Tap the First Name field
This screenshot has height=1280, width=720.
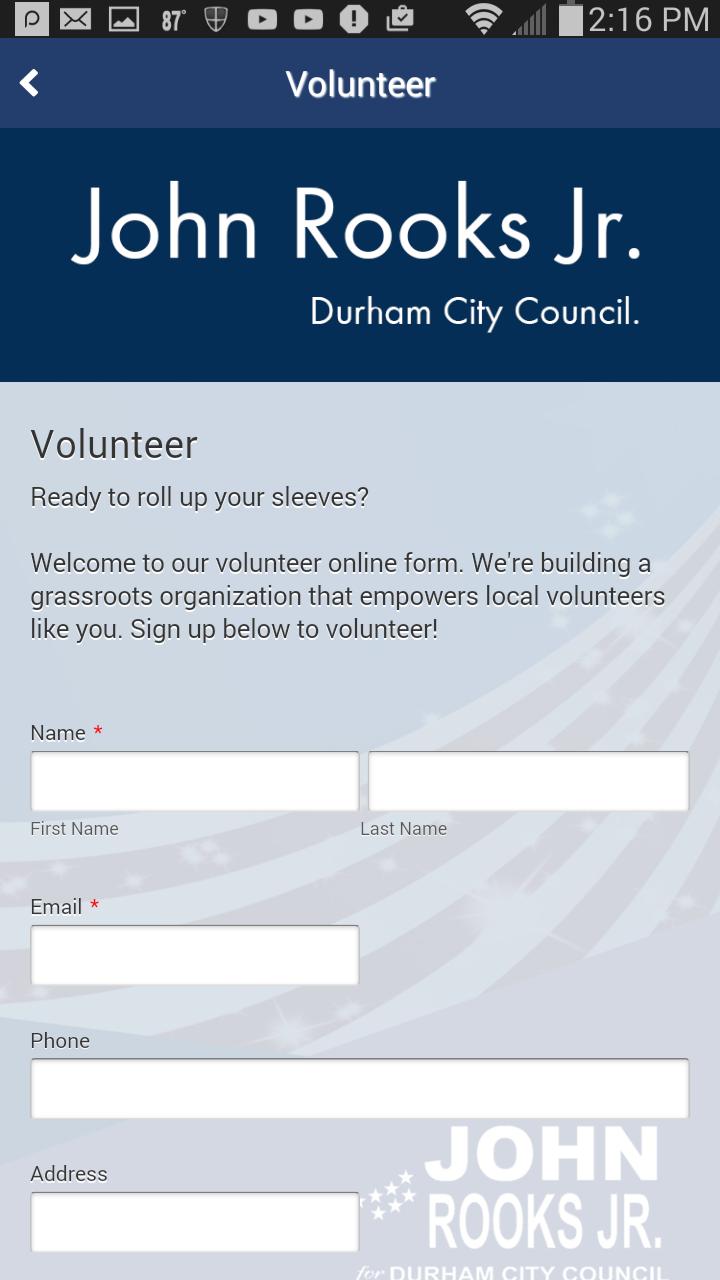[x=194, y=781]
